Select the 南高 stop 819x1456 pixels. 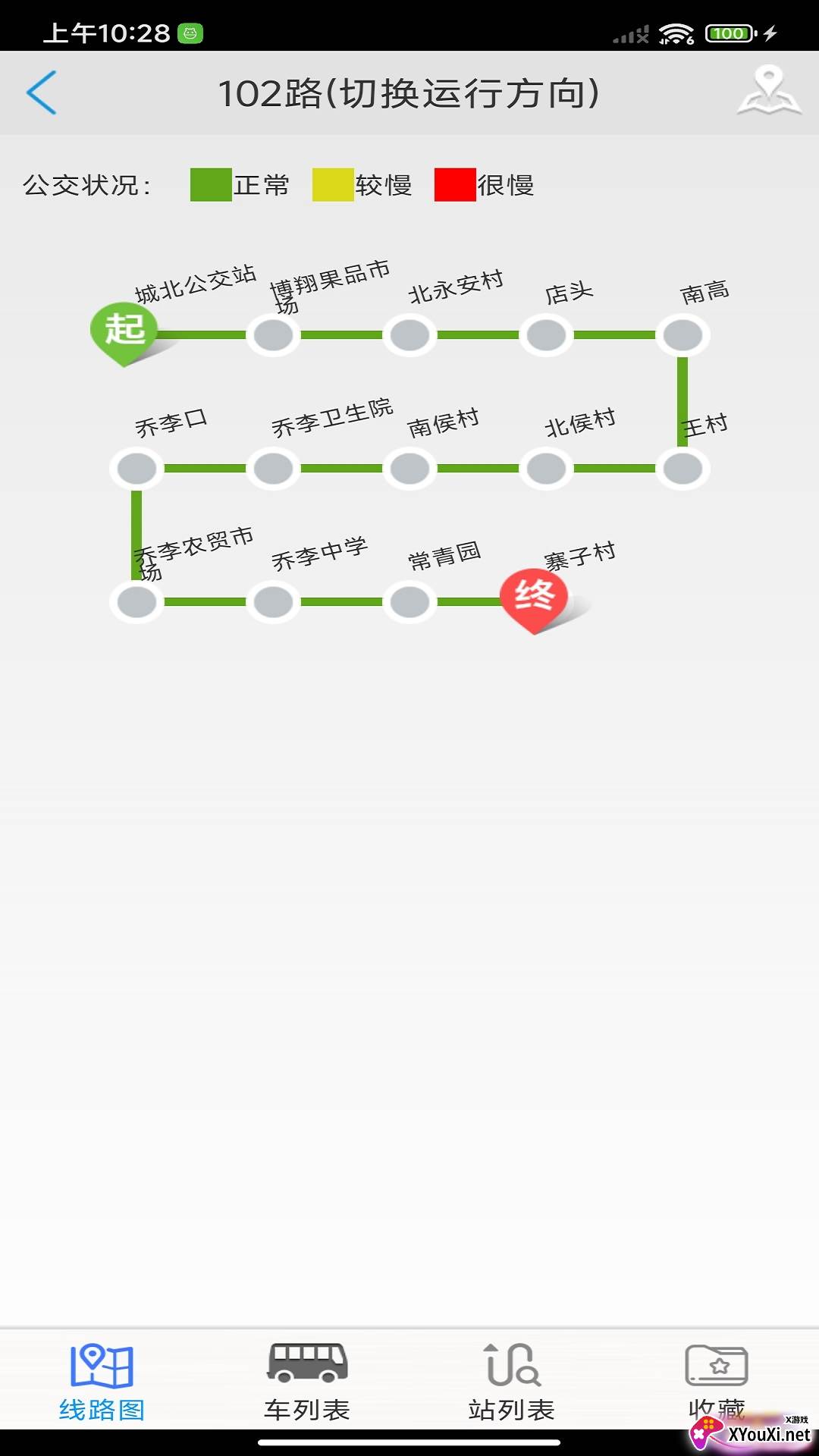click(x=682, y=335)
